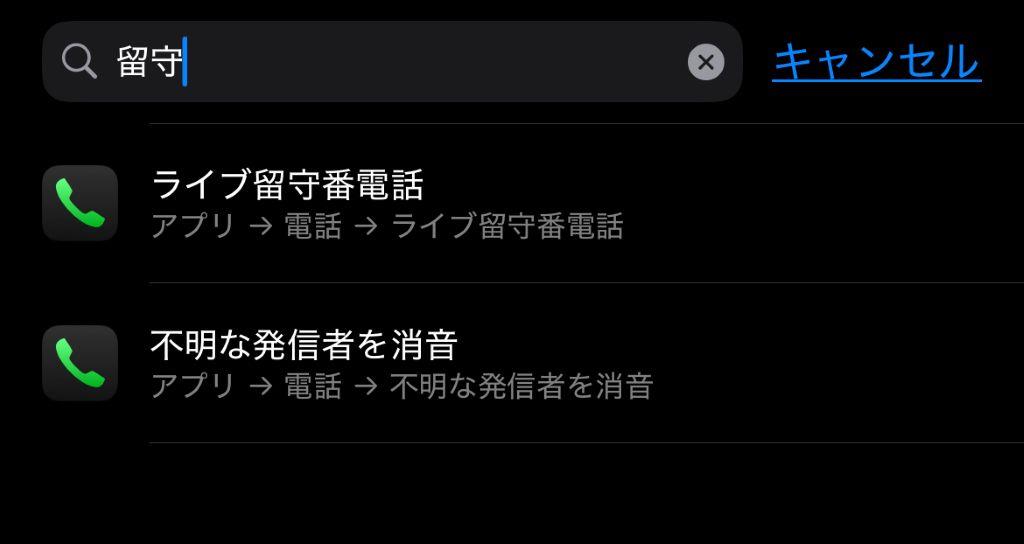Clear the search text with the X button
1024x544 pixels.
(706, 62)
